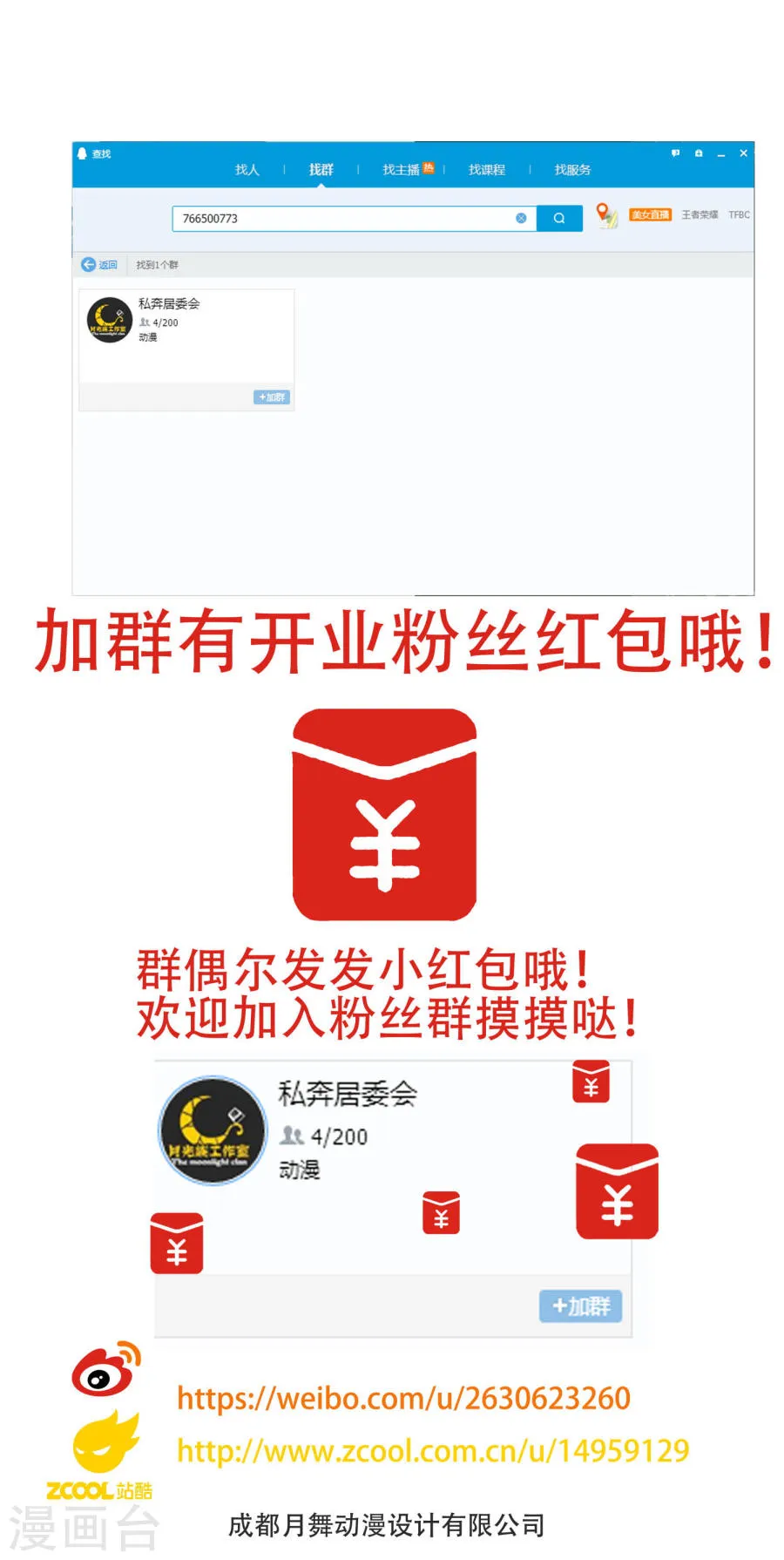This screenshot has width=784, height=1560.
Task: Click the feedback speech-bubble icon in titlebar
Action: click(x=676, y=153)
